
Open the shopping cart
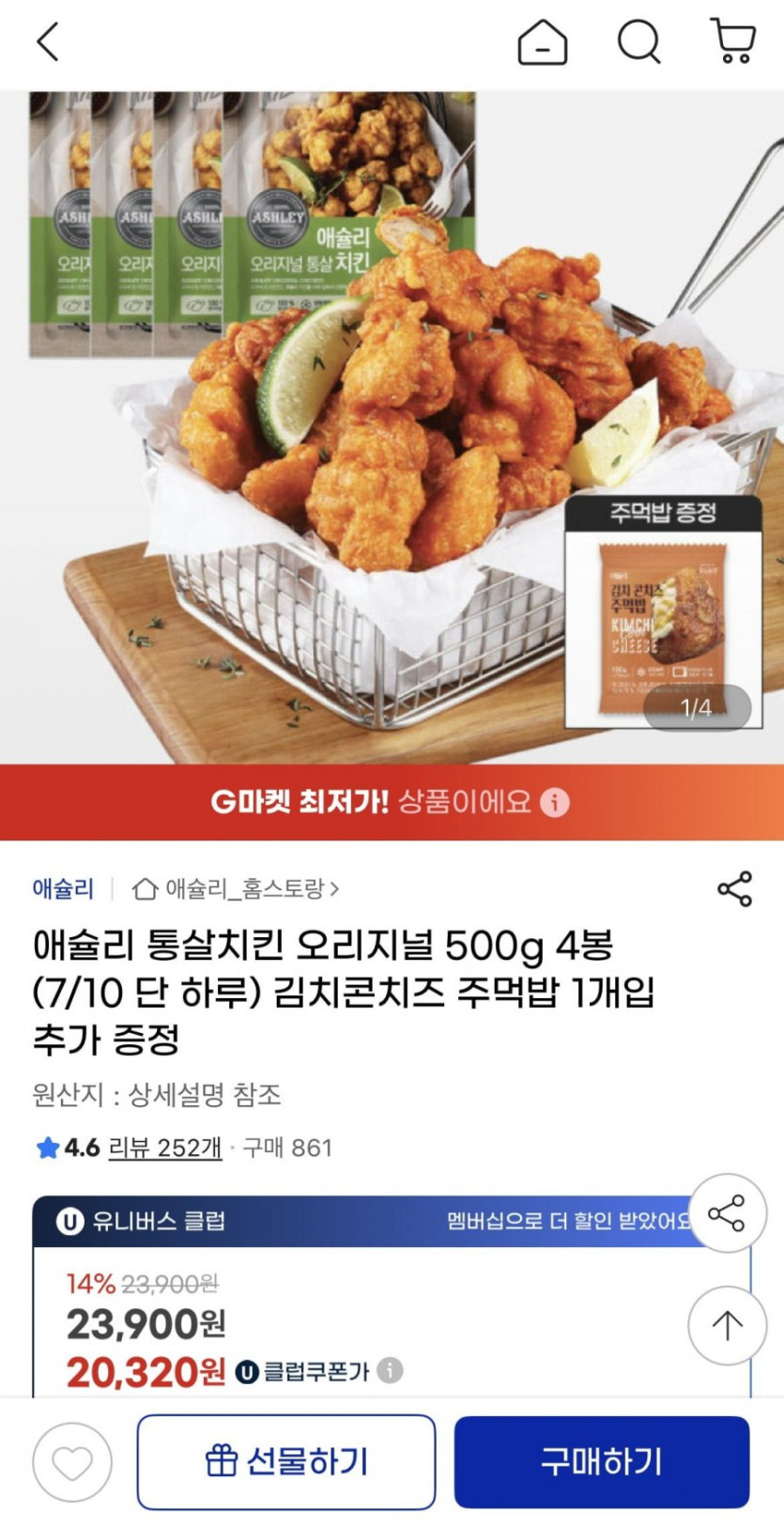point(733,42)
